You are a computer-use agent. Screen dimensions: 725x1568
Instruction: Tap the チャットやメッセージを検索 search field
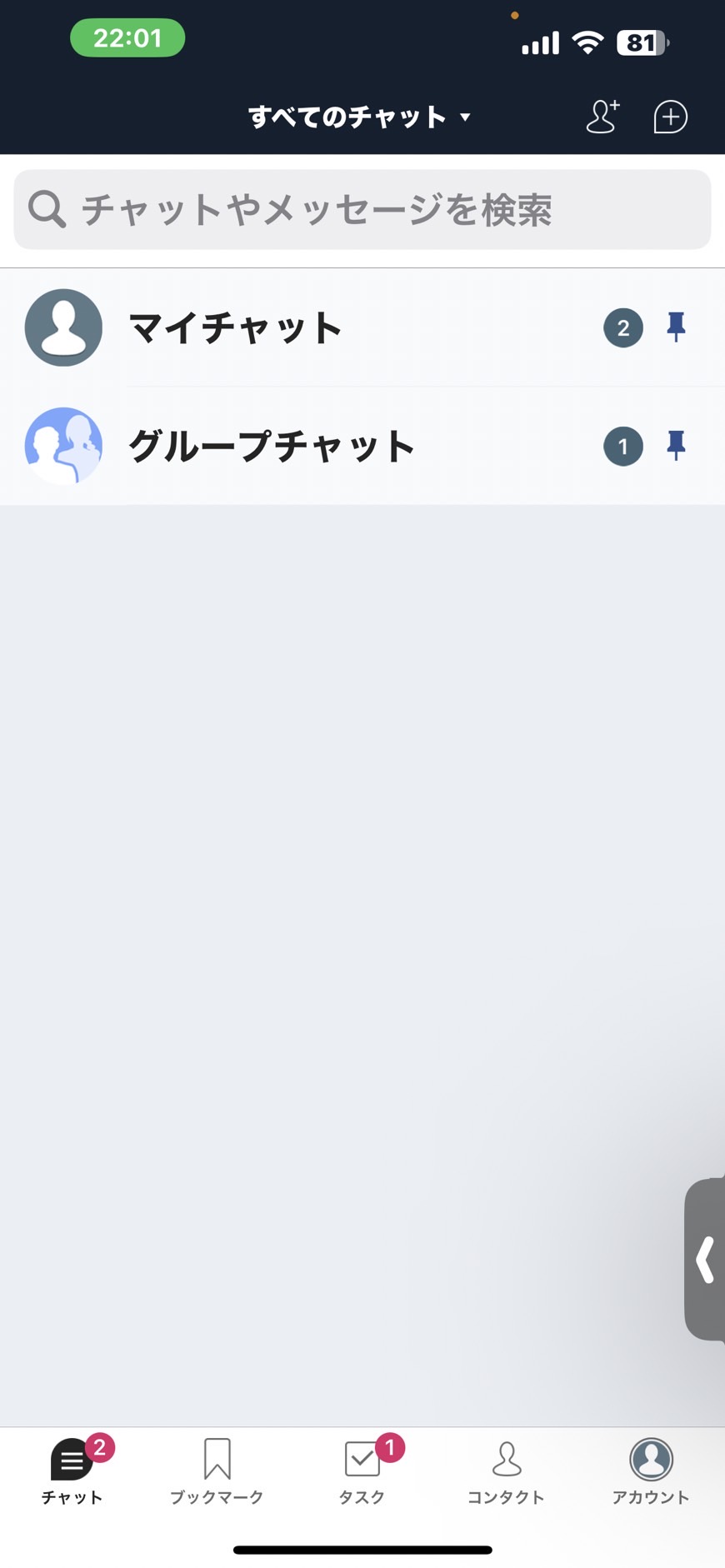(x=362, y=210)
